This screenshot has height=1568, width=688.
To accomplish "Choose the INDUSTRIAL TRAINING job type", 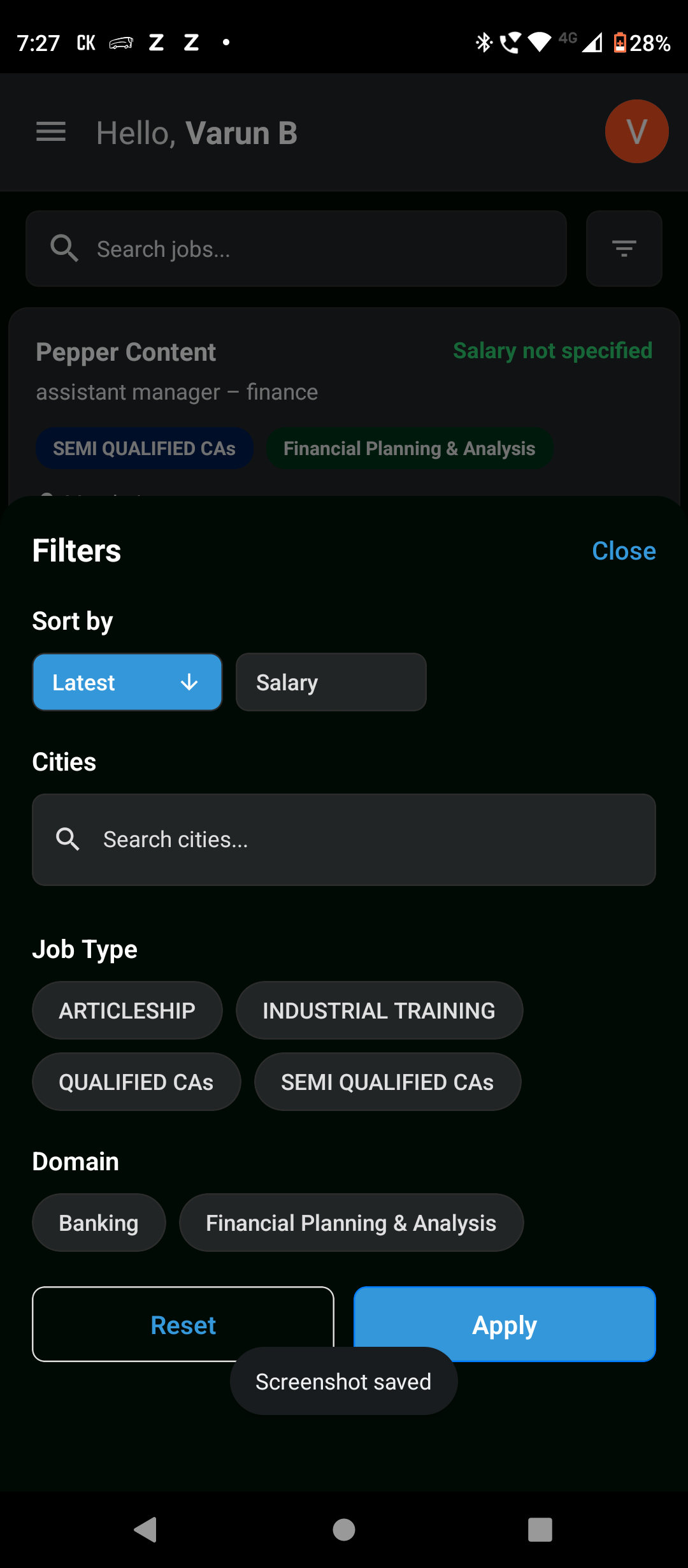I will [x=379, y=1010].
